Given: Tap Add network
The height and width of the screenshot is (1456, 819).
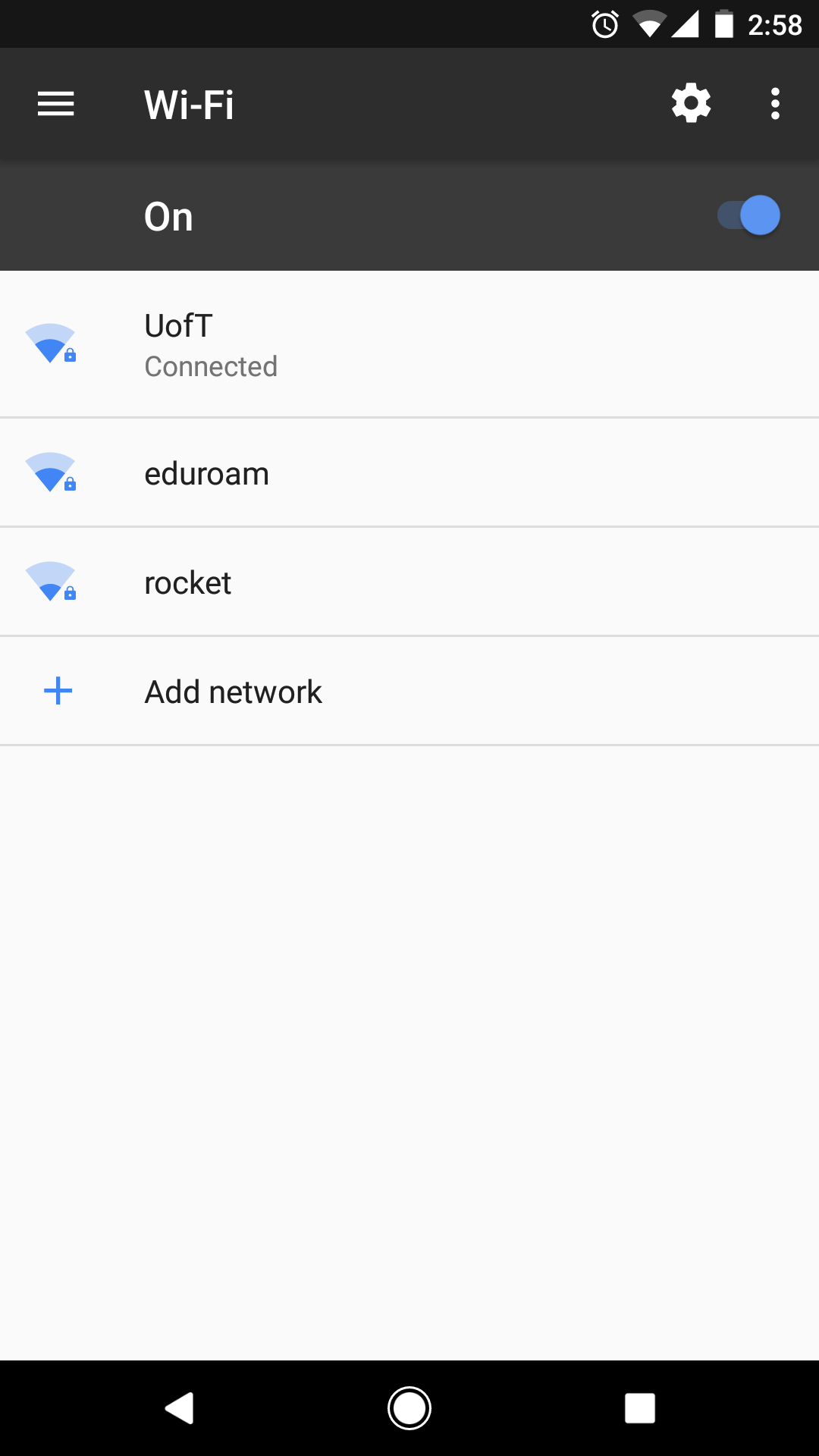Looking at the screenshot, I should tap(409, 691).
